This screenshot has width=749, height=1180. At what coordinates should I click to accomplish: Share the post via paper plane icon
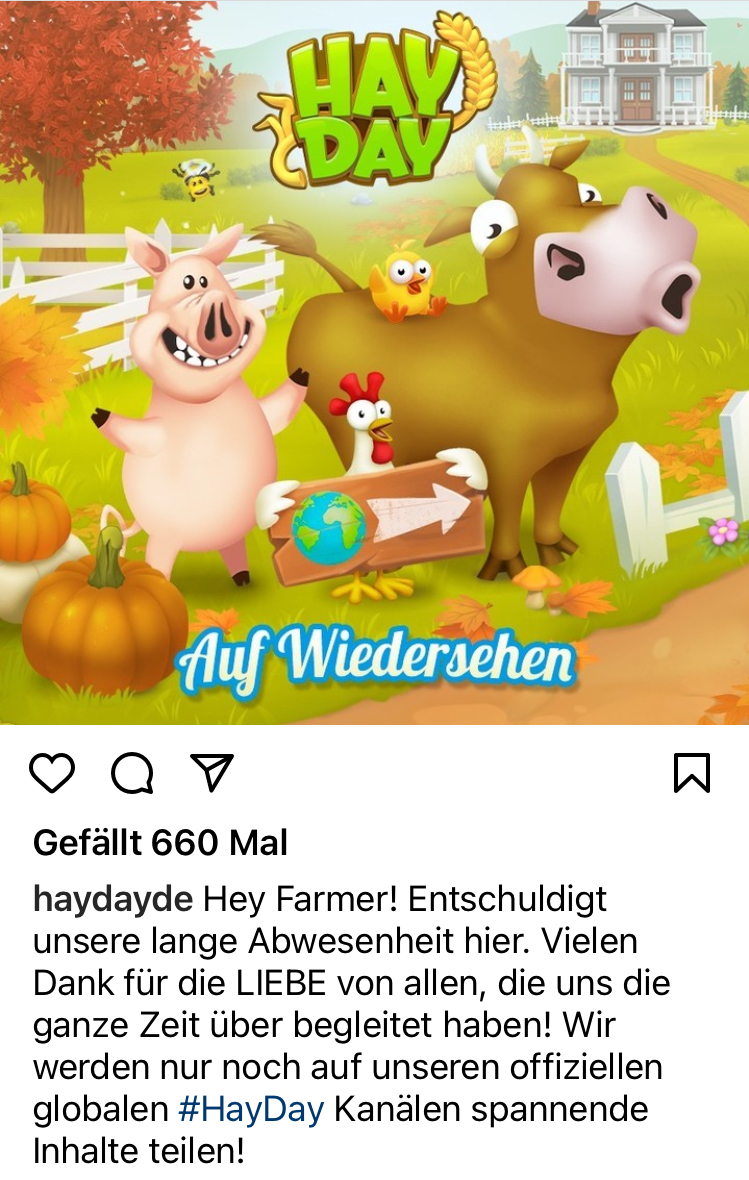212,773
